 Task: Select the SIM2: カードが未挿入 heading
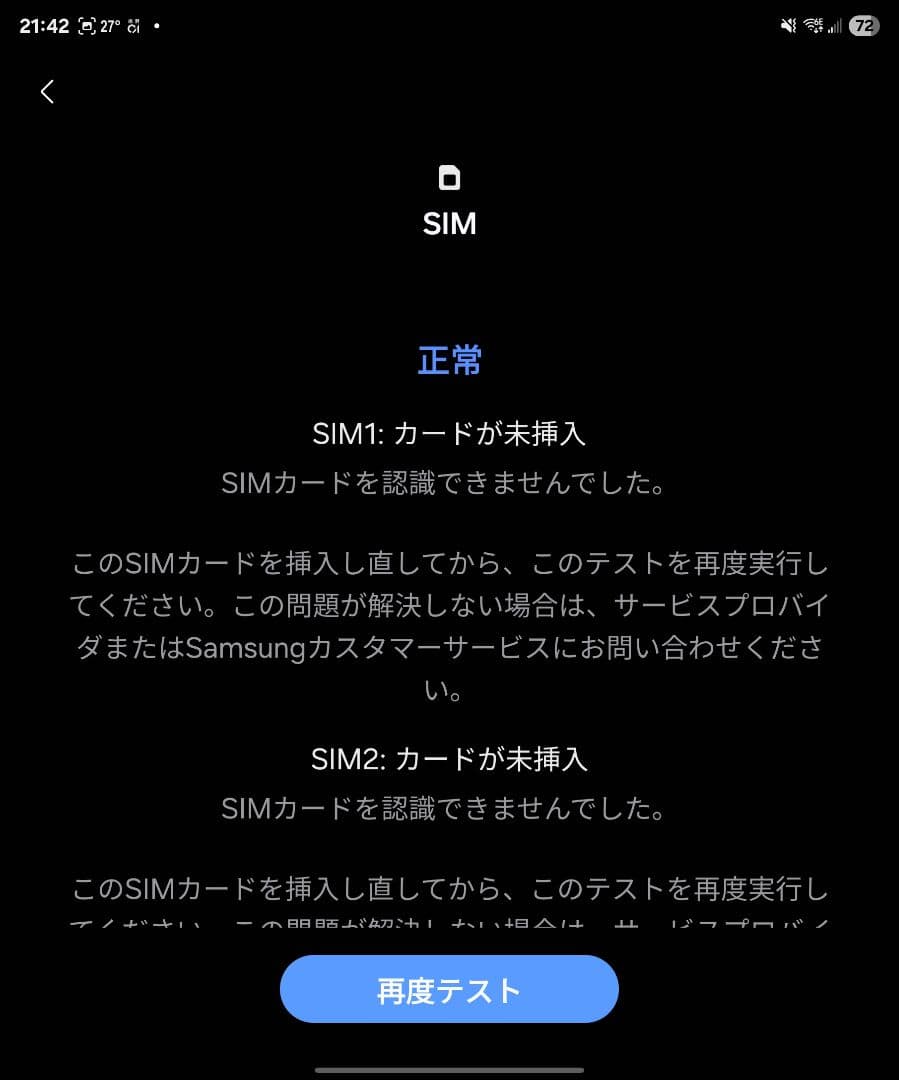[x=449, y=759]
